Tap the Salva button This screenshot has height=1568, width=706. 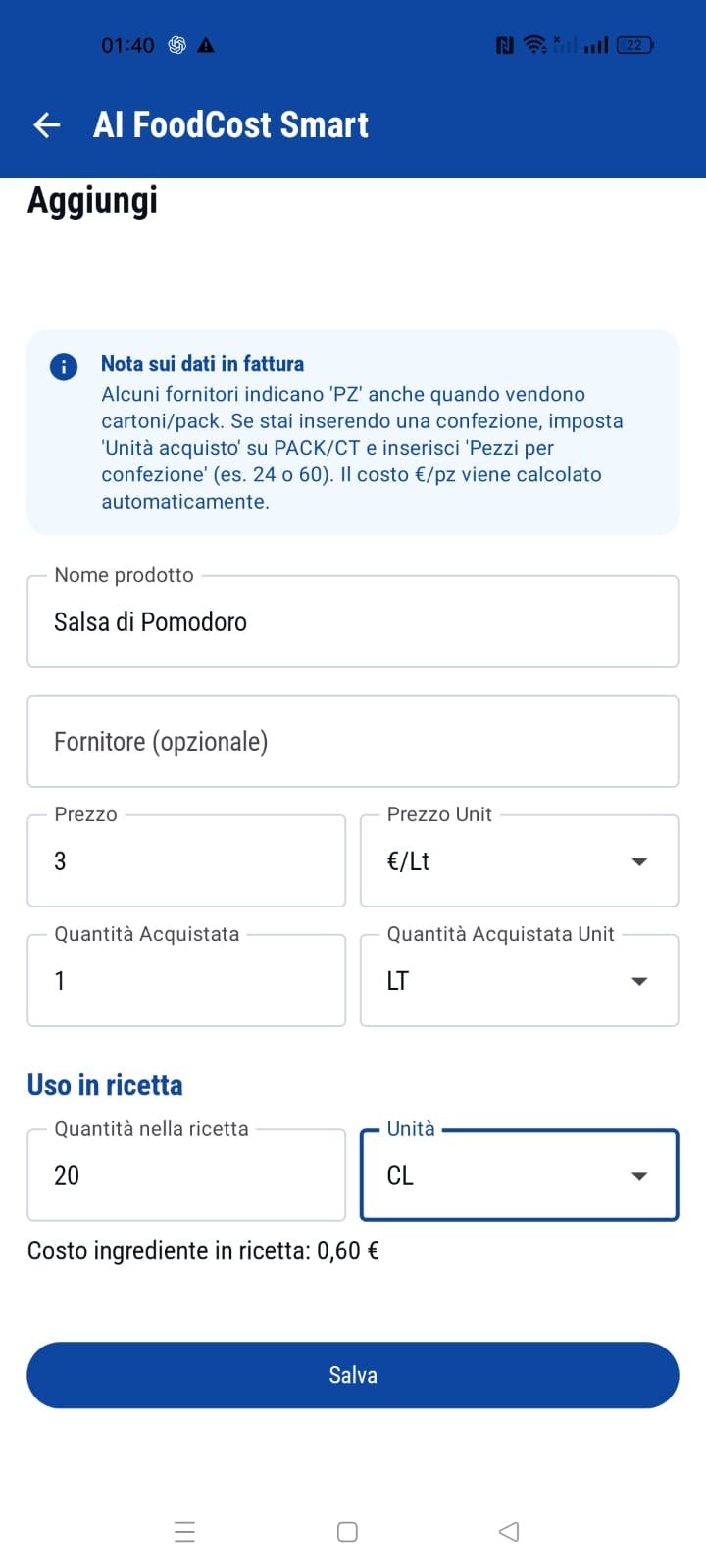[353, 1375]
